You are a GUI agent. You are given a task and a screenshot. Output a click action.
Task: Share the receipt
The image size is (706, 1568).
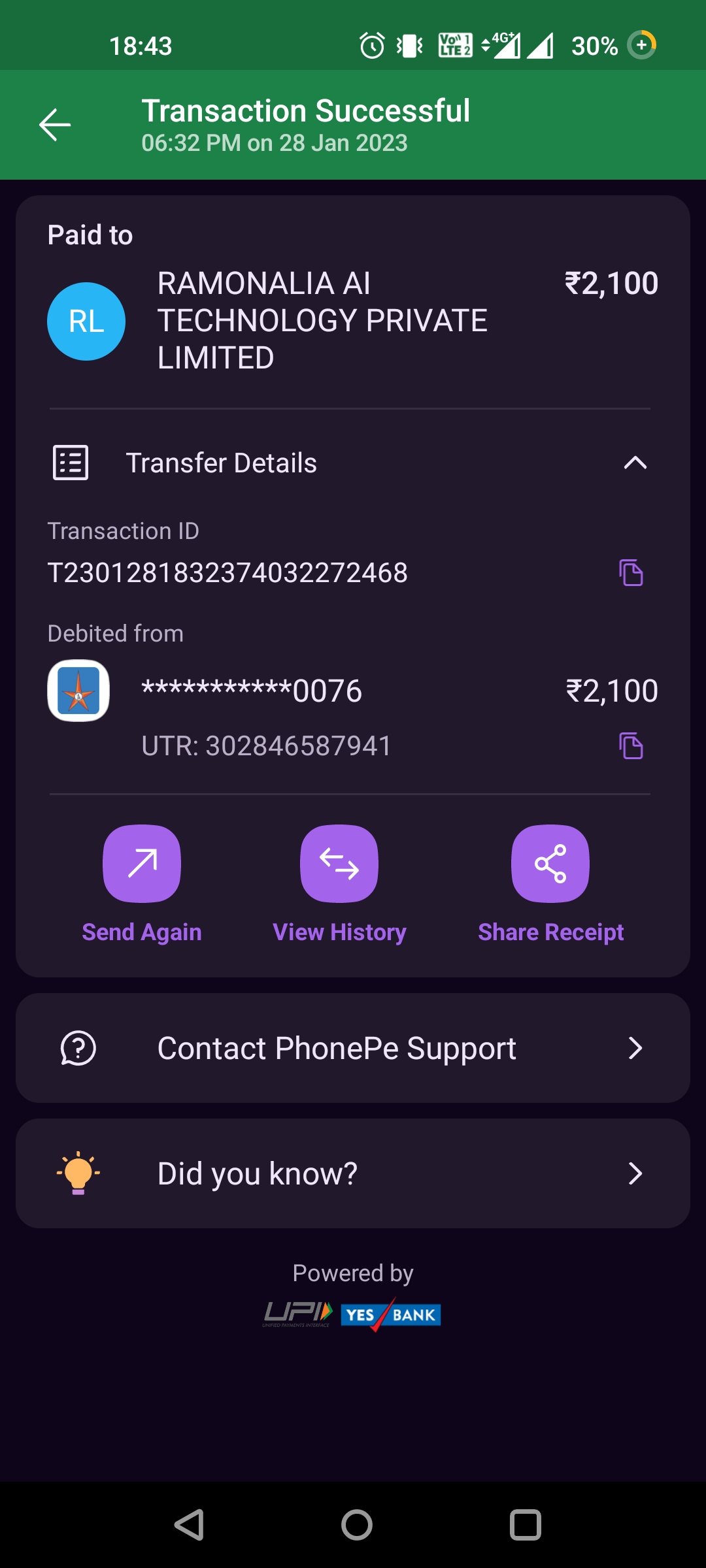tap(550, 864)
